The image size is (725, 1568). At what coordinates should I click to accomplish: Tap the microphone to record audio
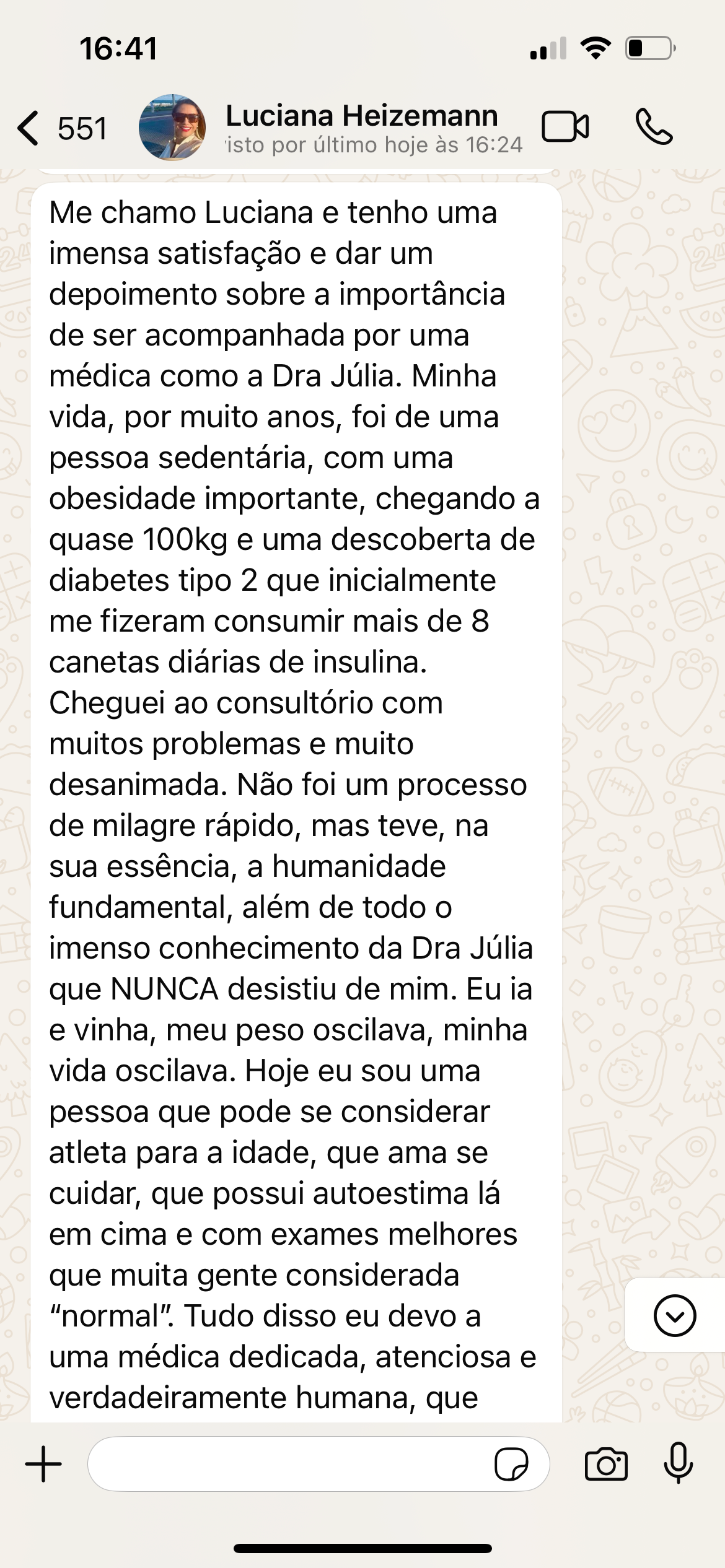pos(679,1463)
